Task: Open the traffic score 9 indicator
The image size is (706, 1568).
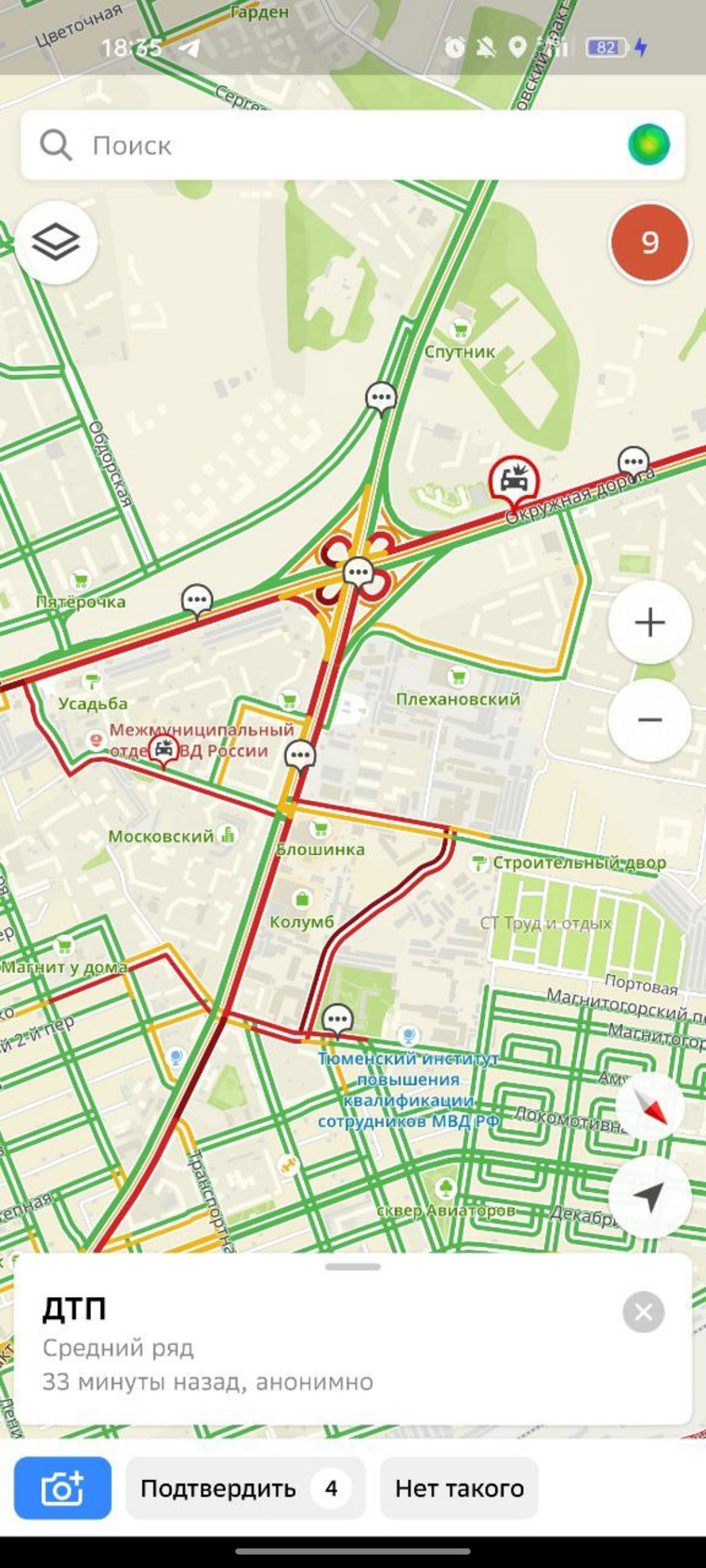Action: point(649,243)
